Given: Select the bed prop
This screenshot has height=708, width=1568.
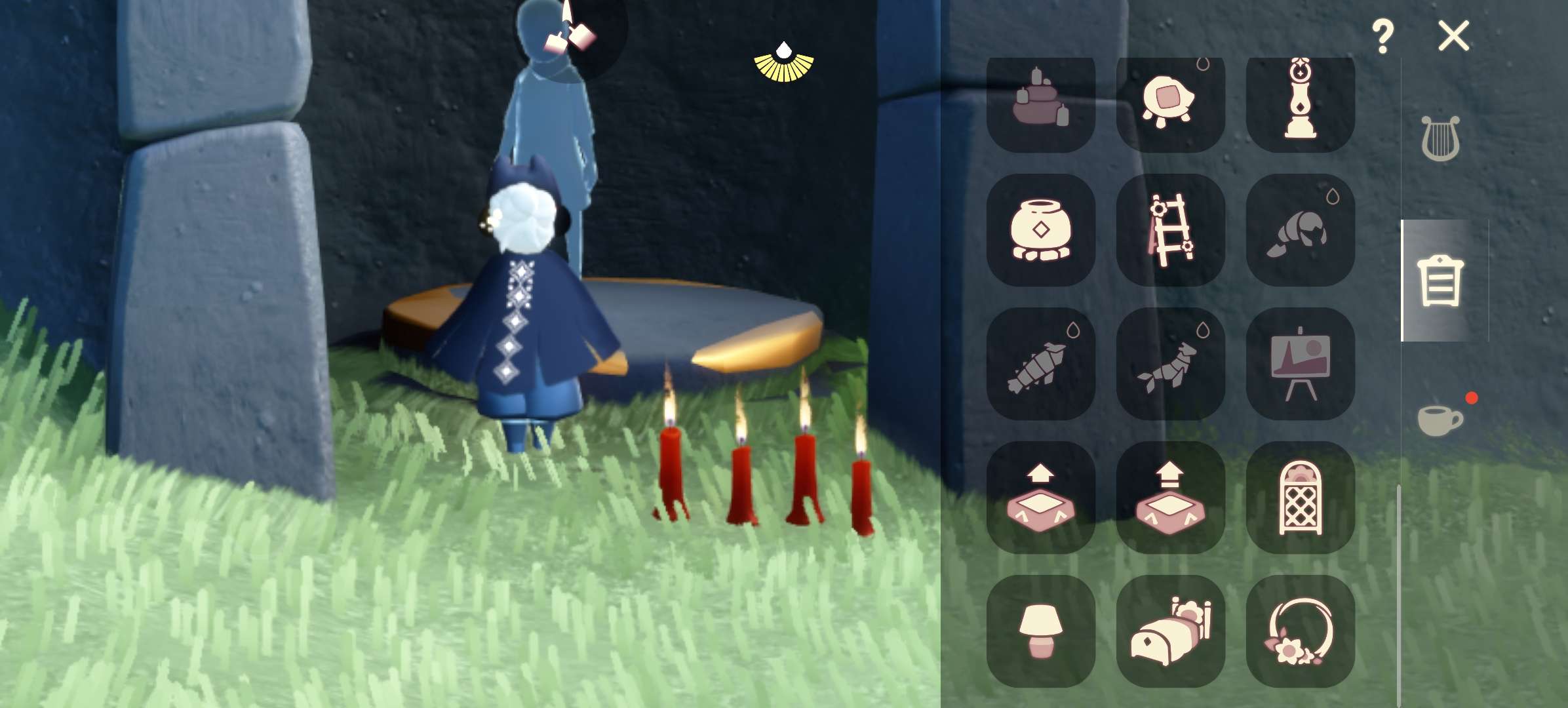Looking at the screenshot, I should [1171, 631].
